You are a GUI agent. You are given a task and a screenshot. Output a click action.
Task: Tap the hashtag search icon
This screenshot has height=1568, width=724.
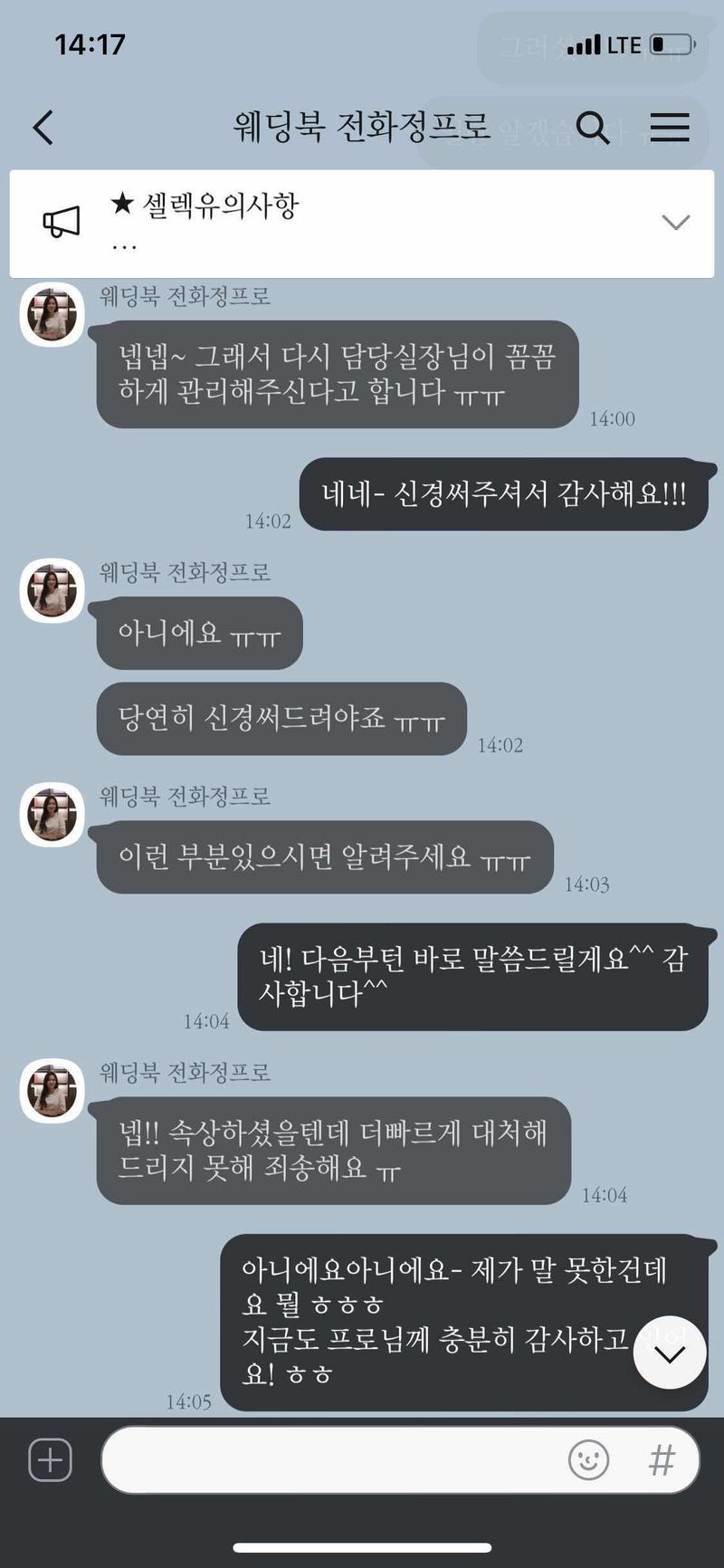pos(662,1460)
